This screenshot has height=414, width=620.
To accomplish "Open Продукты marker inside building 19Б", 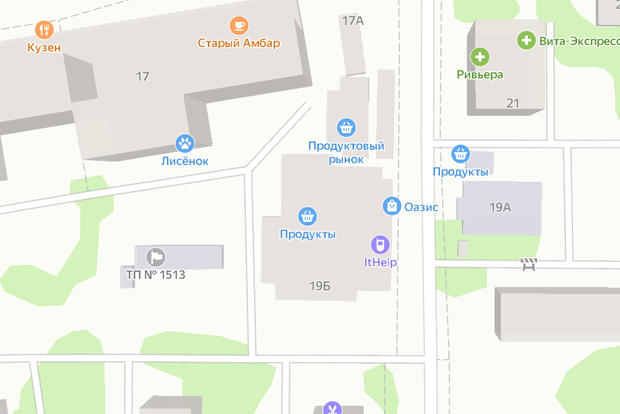I will click(307, 216).
